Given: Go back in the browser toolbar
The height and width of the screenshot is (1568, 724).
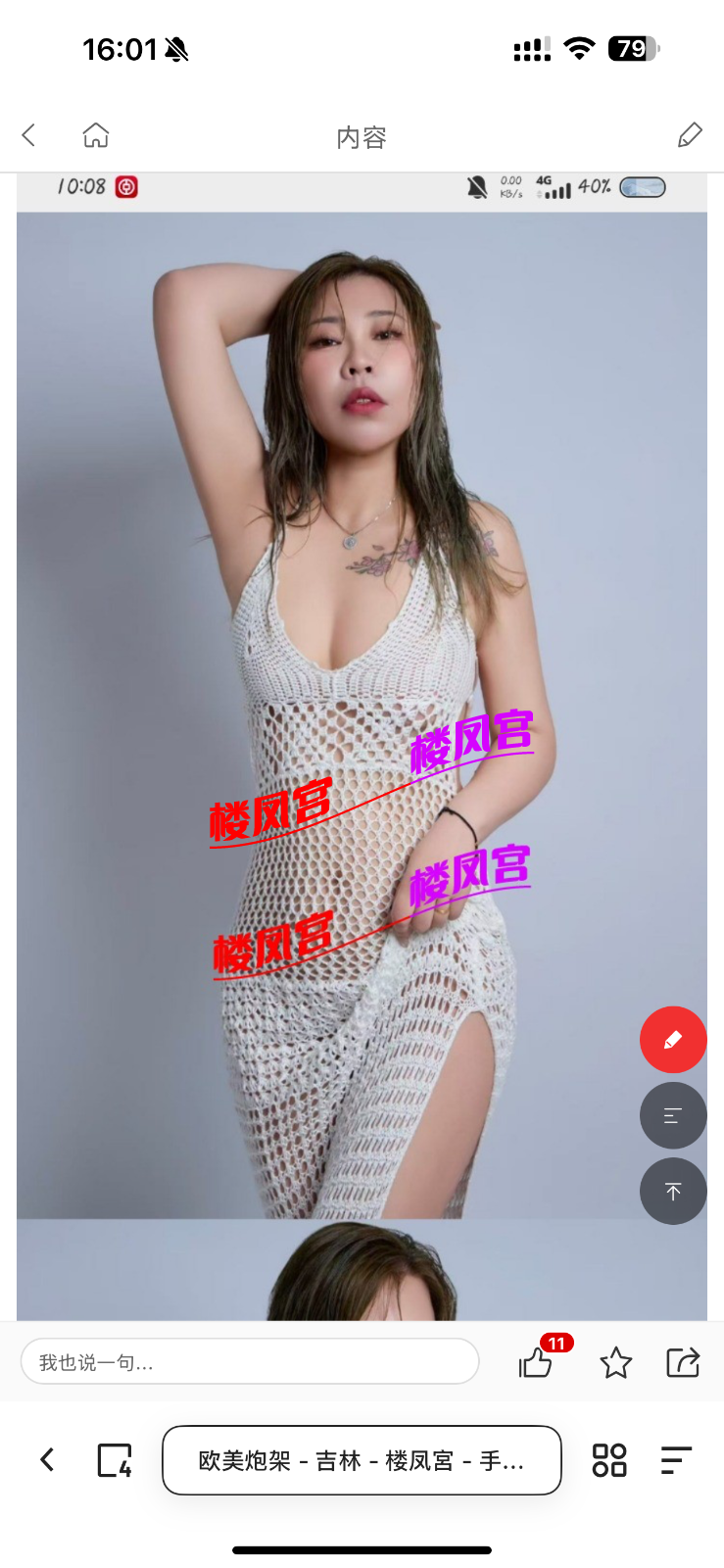Looking at the screenshot, I should pyautogui.click(x=47, y=1460).
